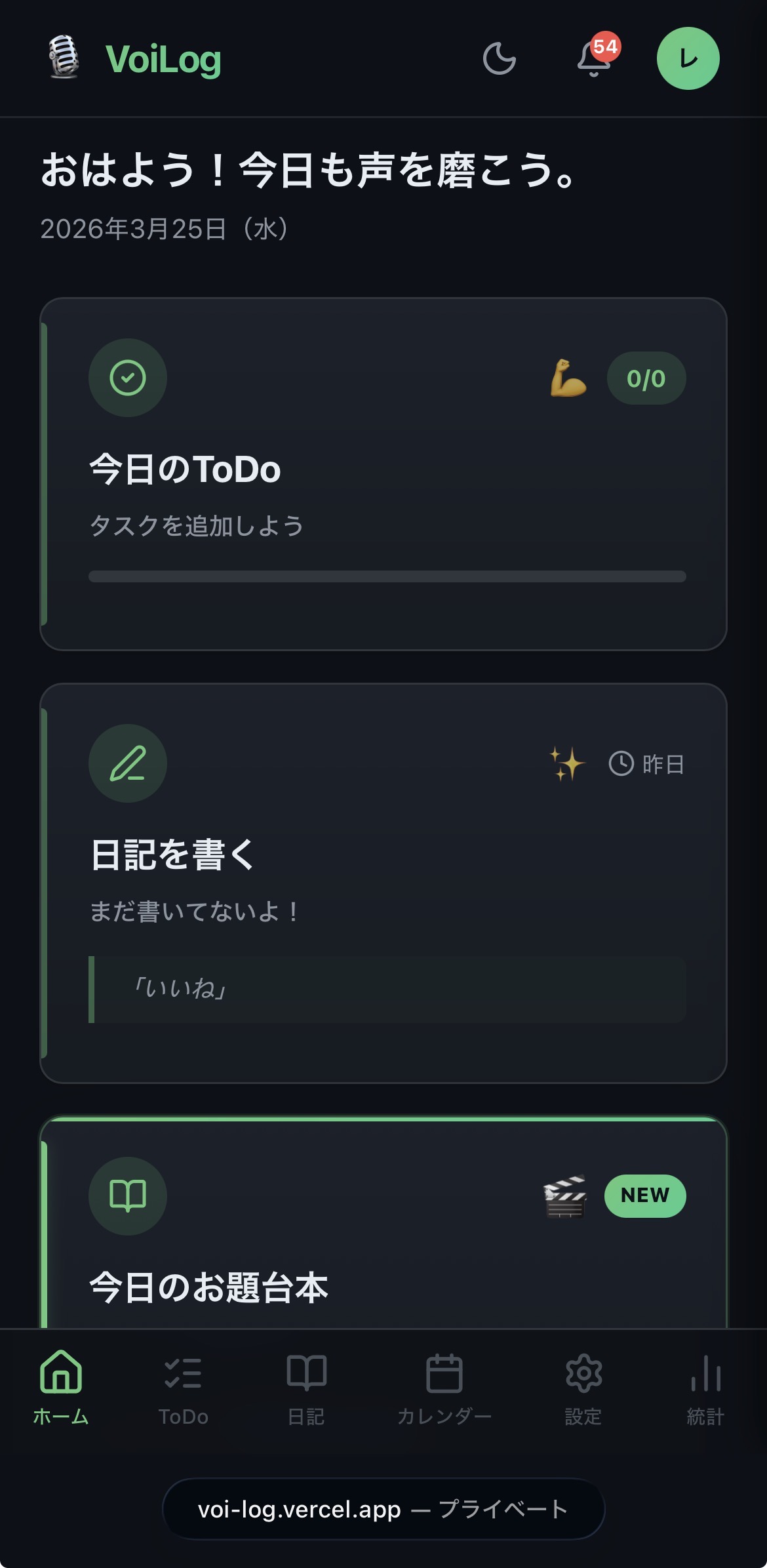Click the VoiLog microphone logo
The image size is (767, 1568).
tap(62, 58)
